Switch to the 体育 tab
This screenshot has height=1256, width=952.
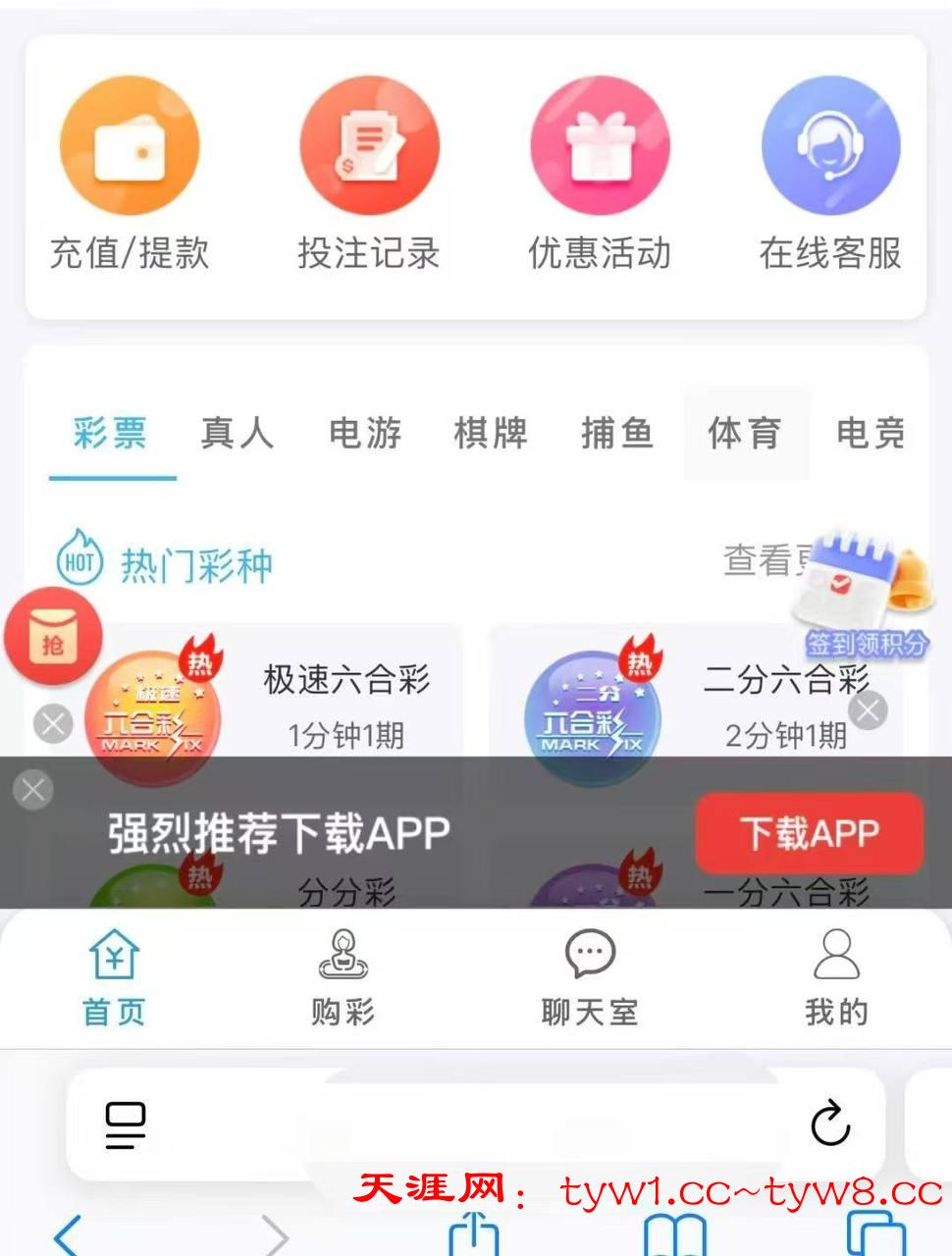[x=745, y=433]
